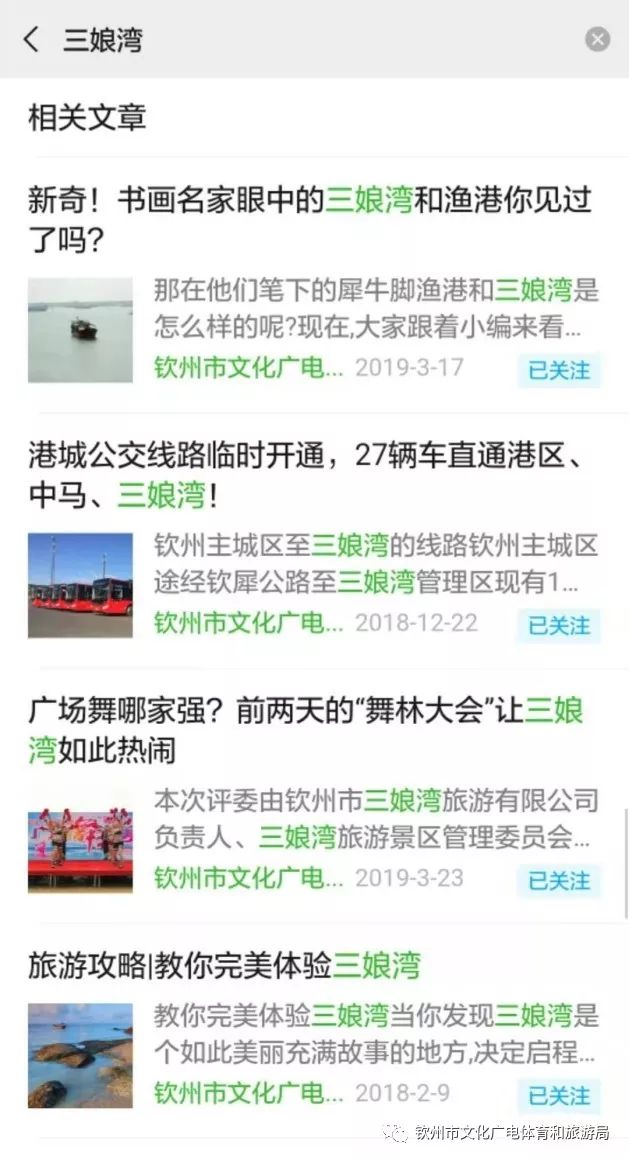This screenshot has height=1160, width=629.
Task: Open 旅游攻略|教你完美体验三娘湾 article
Action: point(225,965)
